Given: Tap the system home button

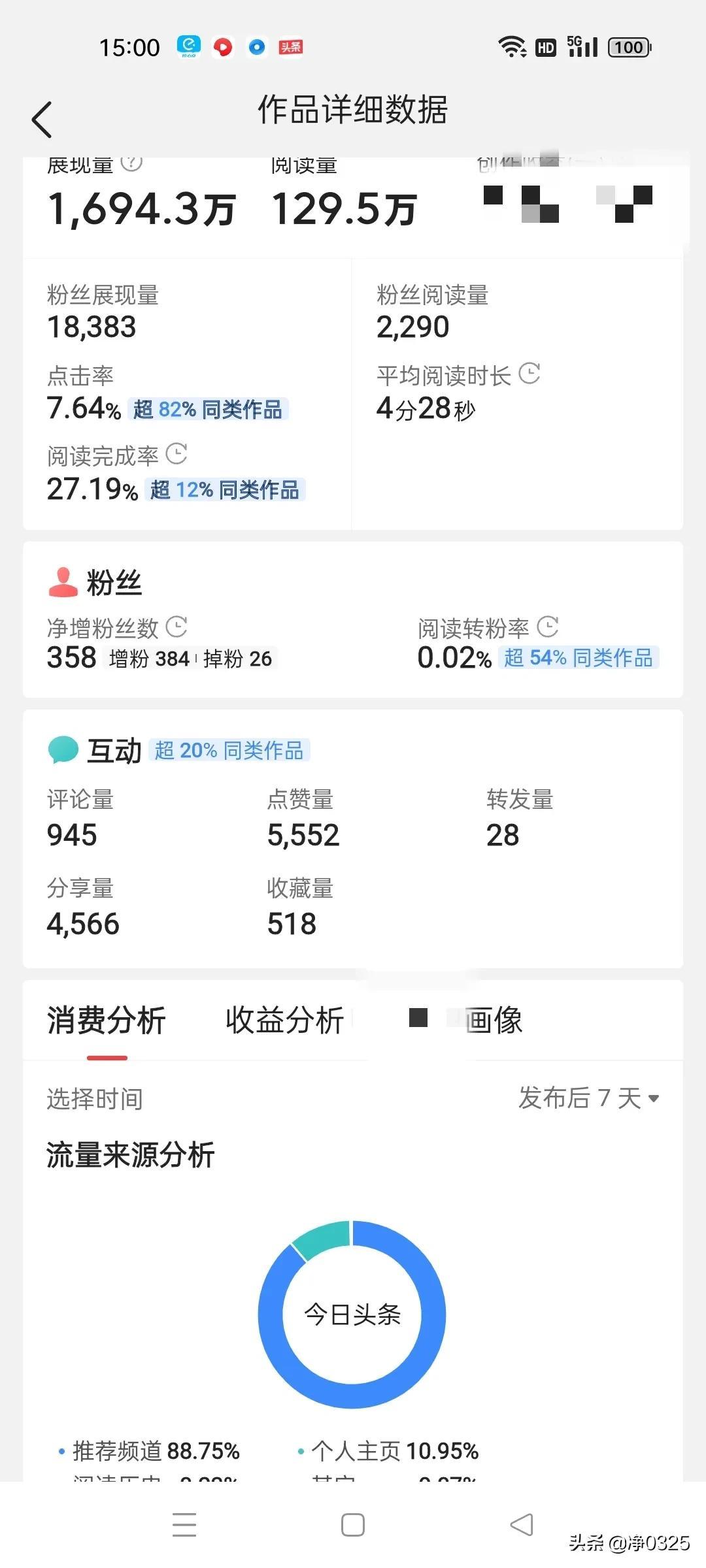Looking at the screenshot, I should coord(353,1525).
